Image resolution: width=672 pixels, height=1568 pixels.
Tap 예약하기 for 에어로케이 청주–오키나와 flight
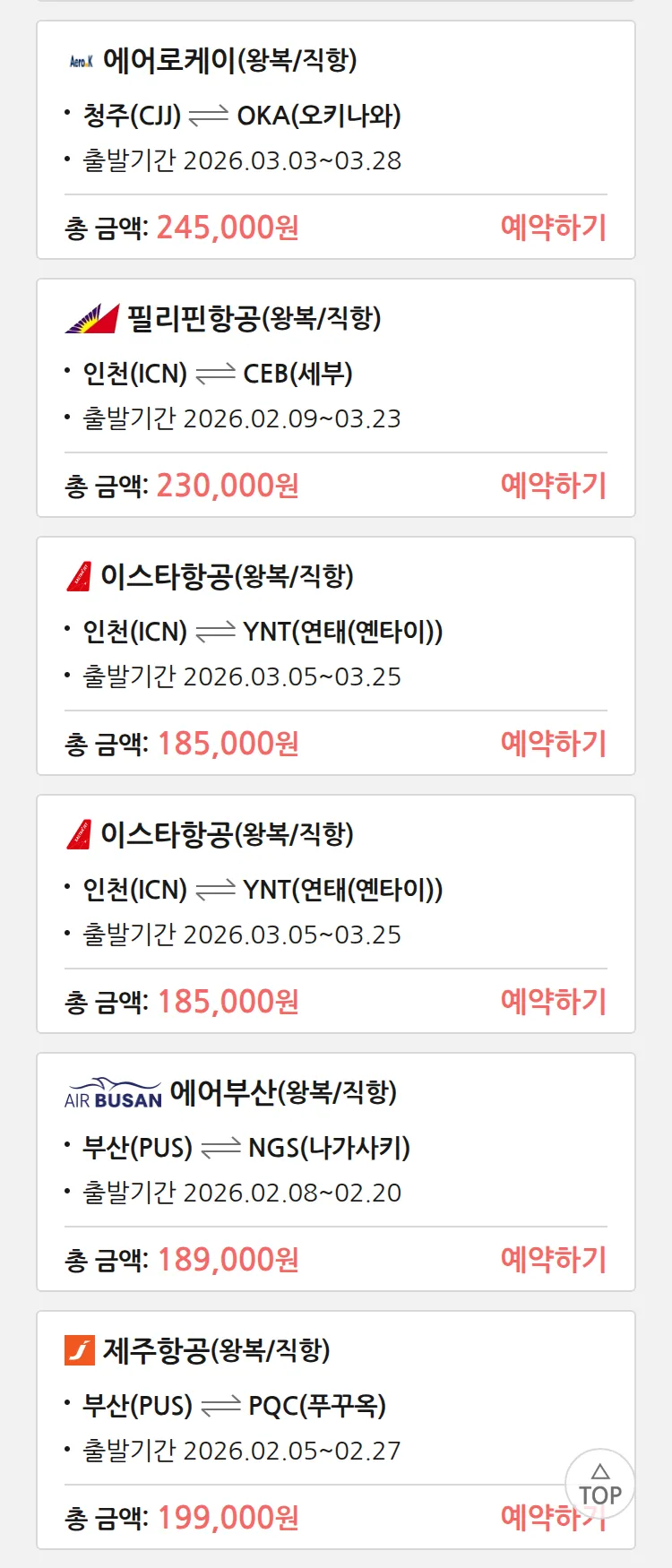click(x=553, y=228)
